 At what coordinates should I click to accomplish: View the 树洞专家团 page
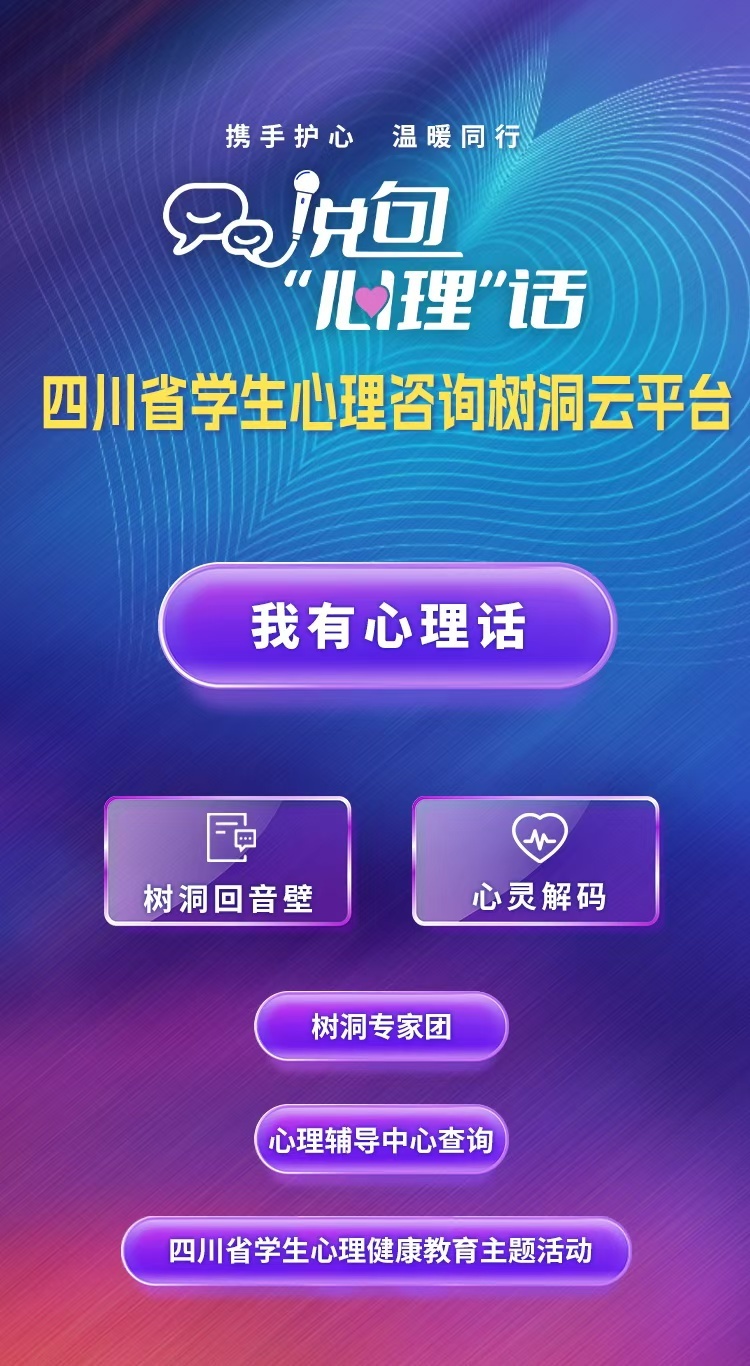click(x=381, y=1026)
